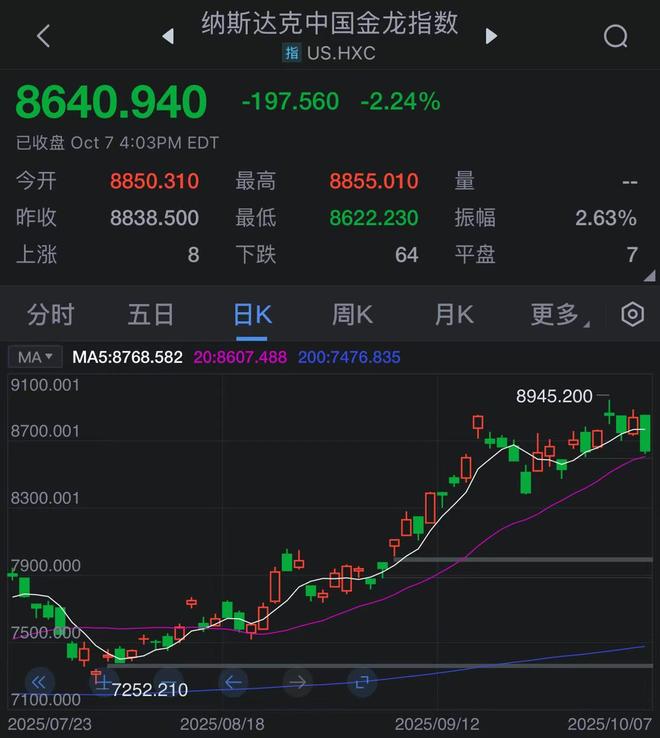
Task: Switch to the 周K chart tab
Action: click(352, 315)
